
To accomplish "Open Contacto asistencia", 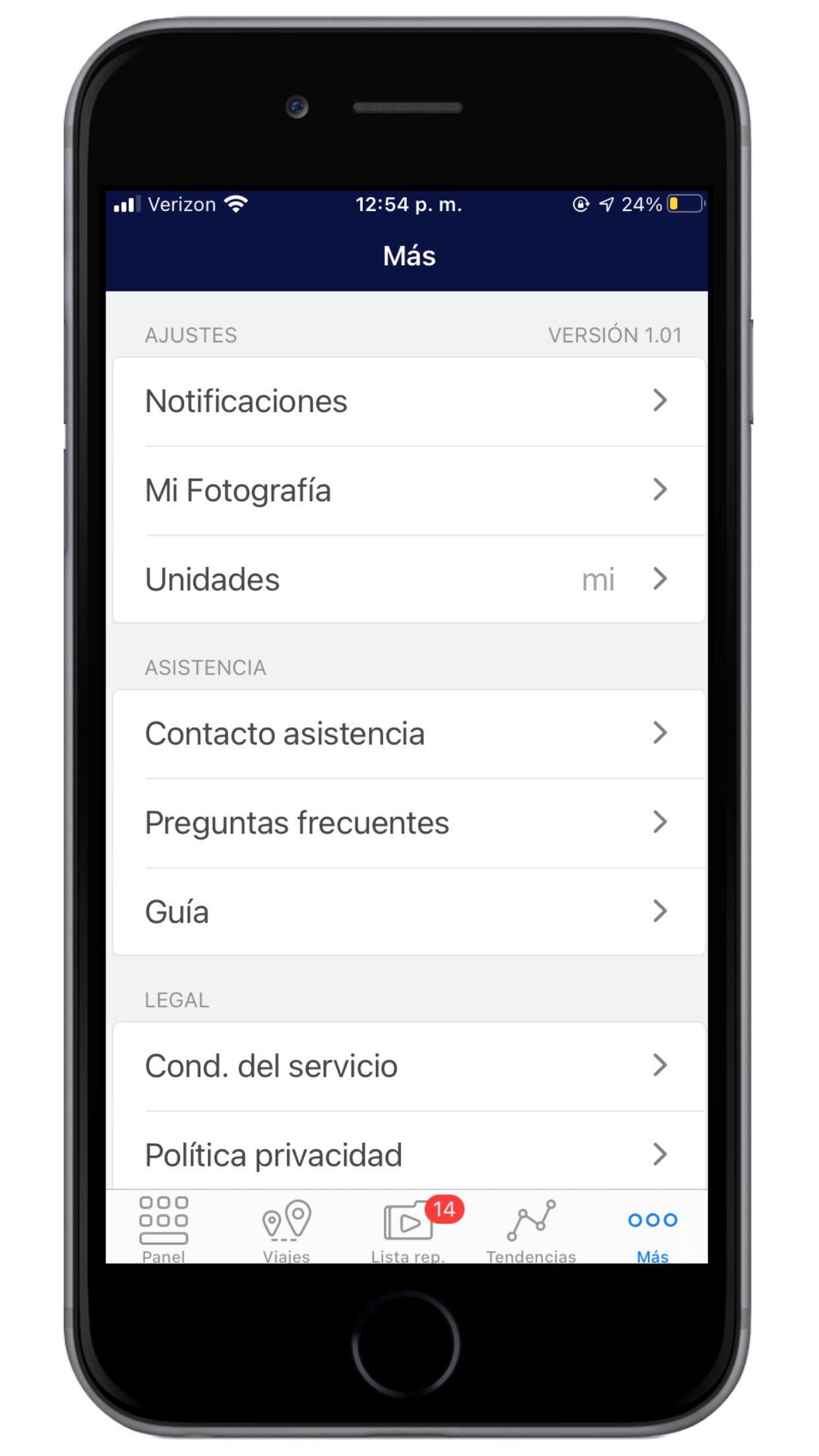I will tap(409, 734).
